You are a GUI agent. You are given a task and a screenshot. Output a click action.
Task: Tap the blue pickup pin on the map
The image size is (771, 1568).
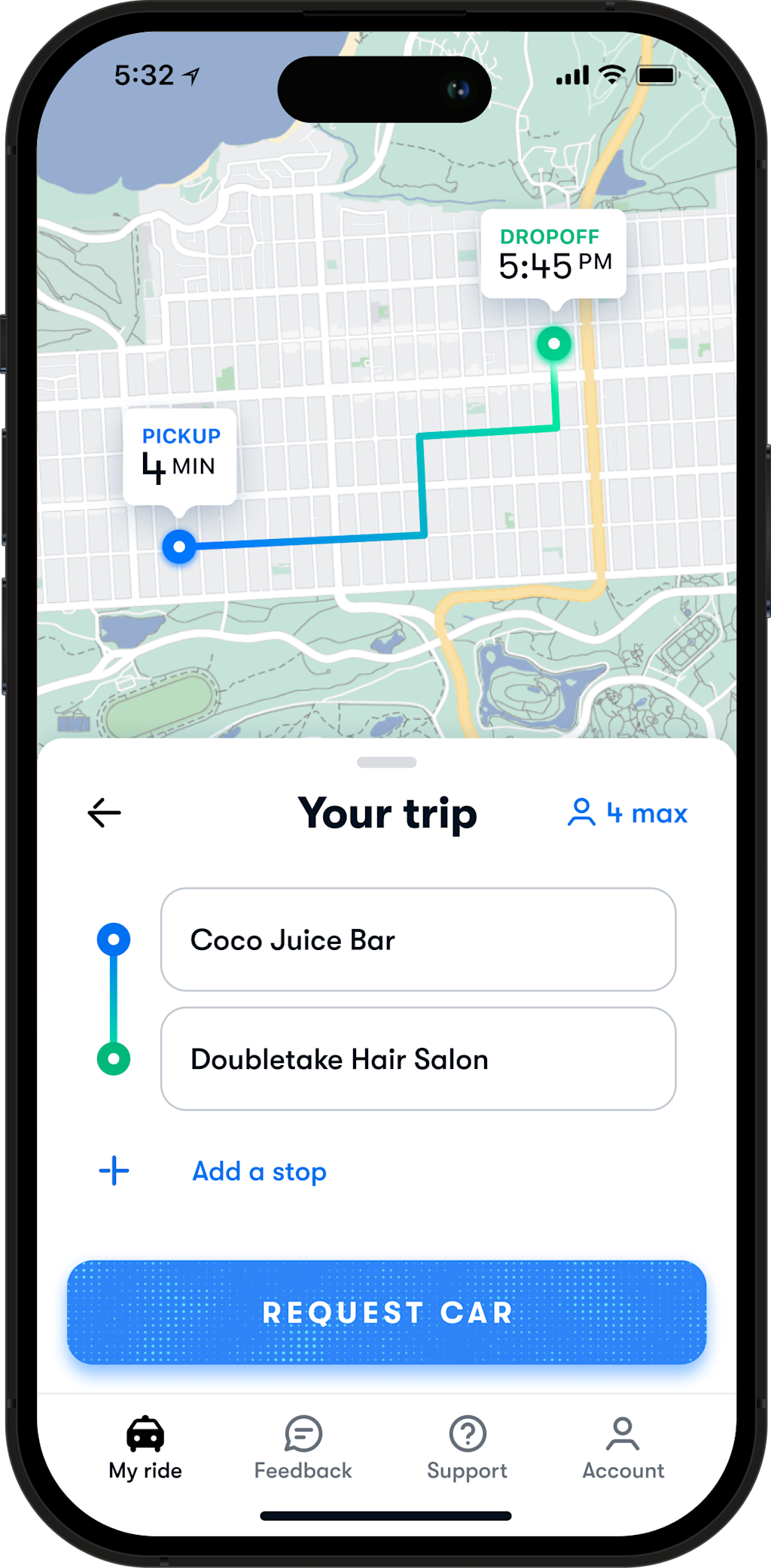point(178,547)
